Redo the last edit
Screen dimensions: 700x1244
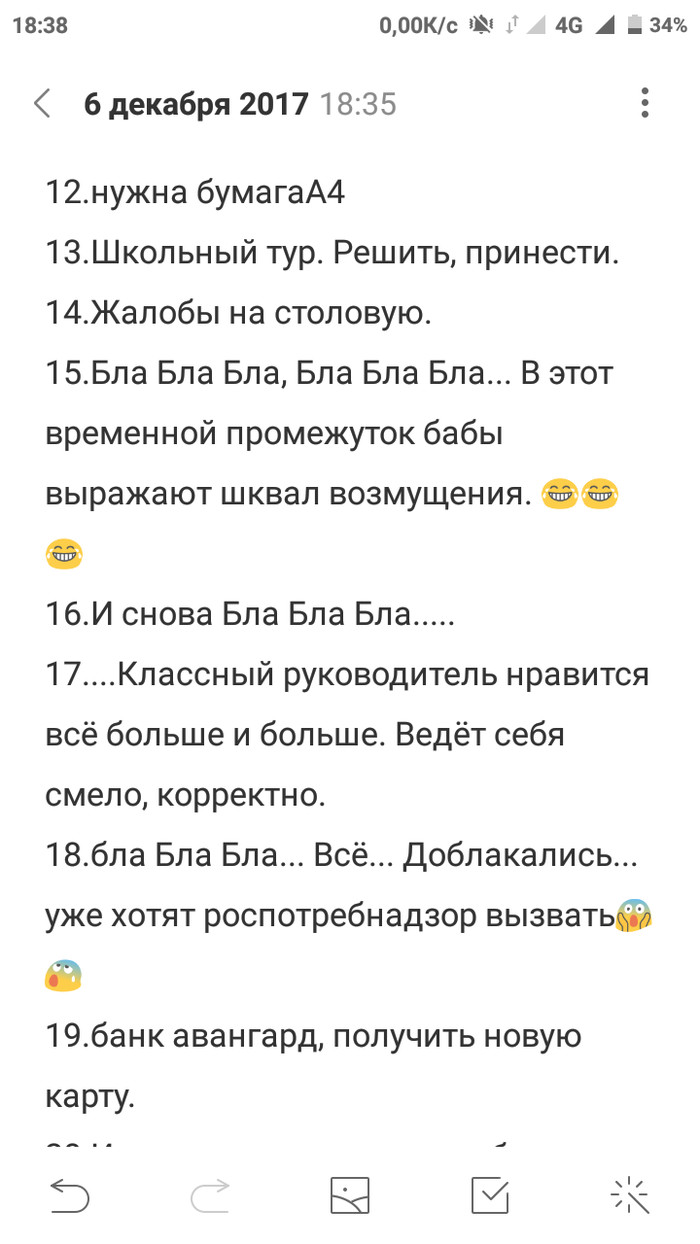coord(210,1194)
